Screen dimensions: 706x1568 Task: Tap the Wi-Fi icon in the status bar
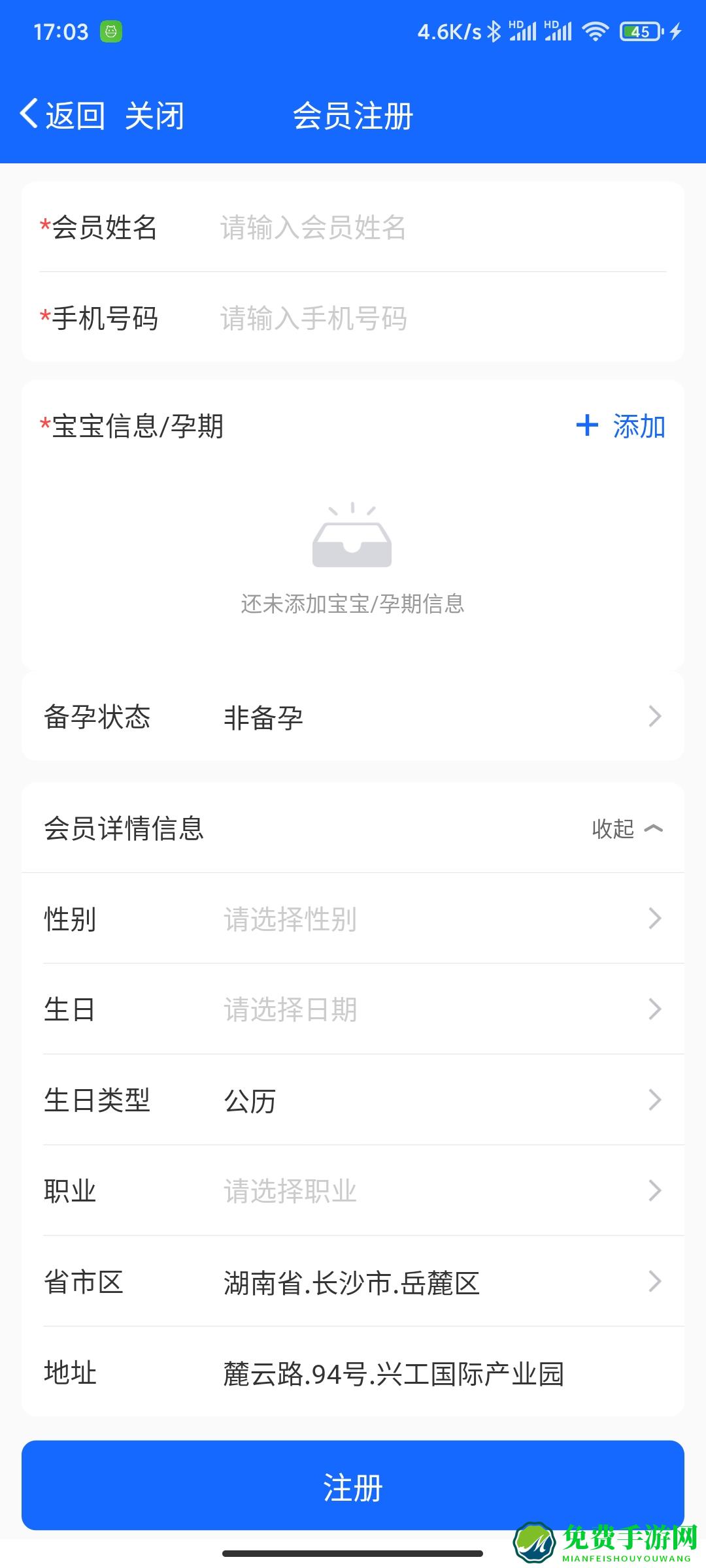[x=596, y=29]
